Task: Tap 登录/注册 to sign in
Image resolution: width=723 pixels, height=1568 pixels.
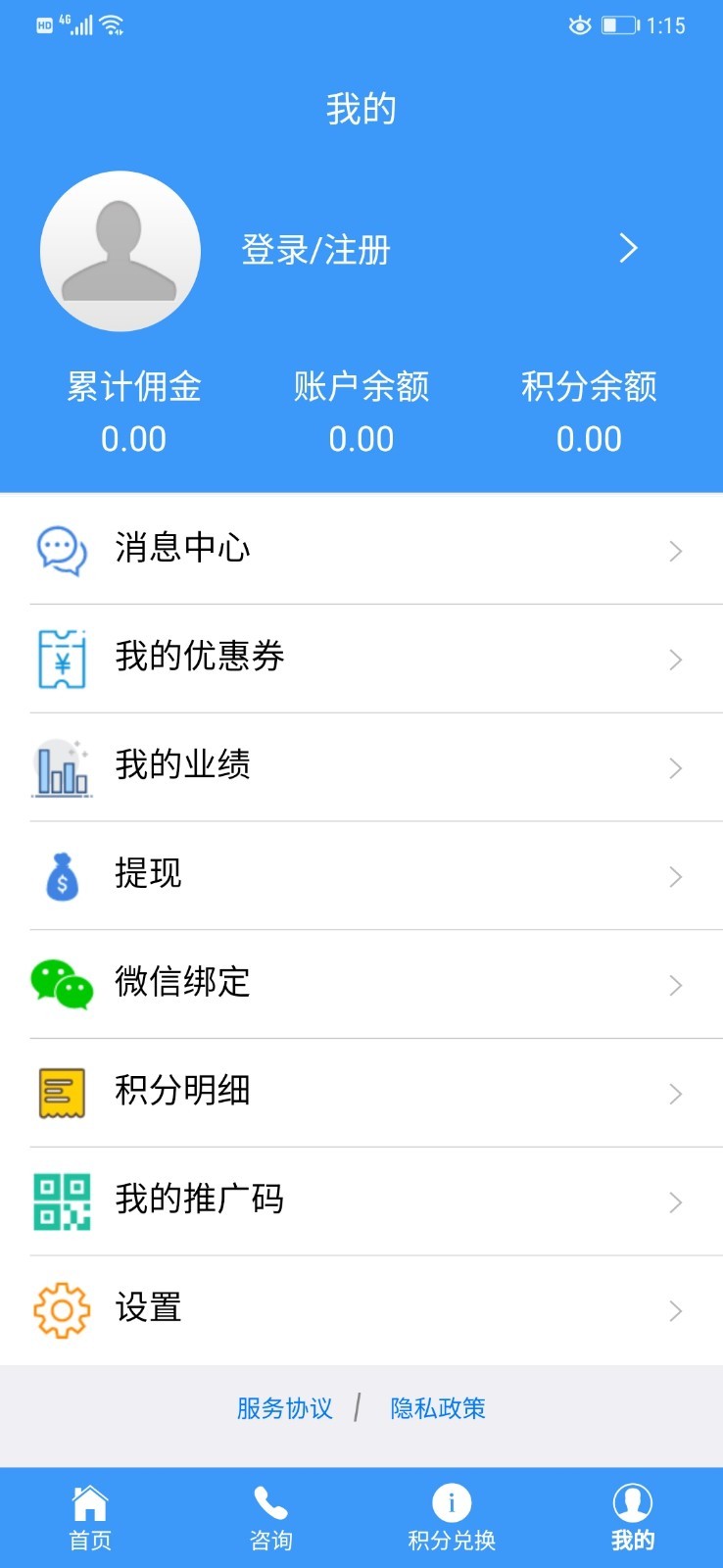Action: pyautogui.click(x=315, y=251)
